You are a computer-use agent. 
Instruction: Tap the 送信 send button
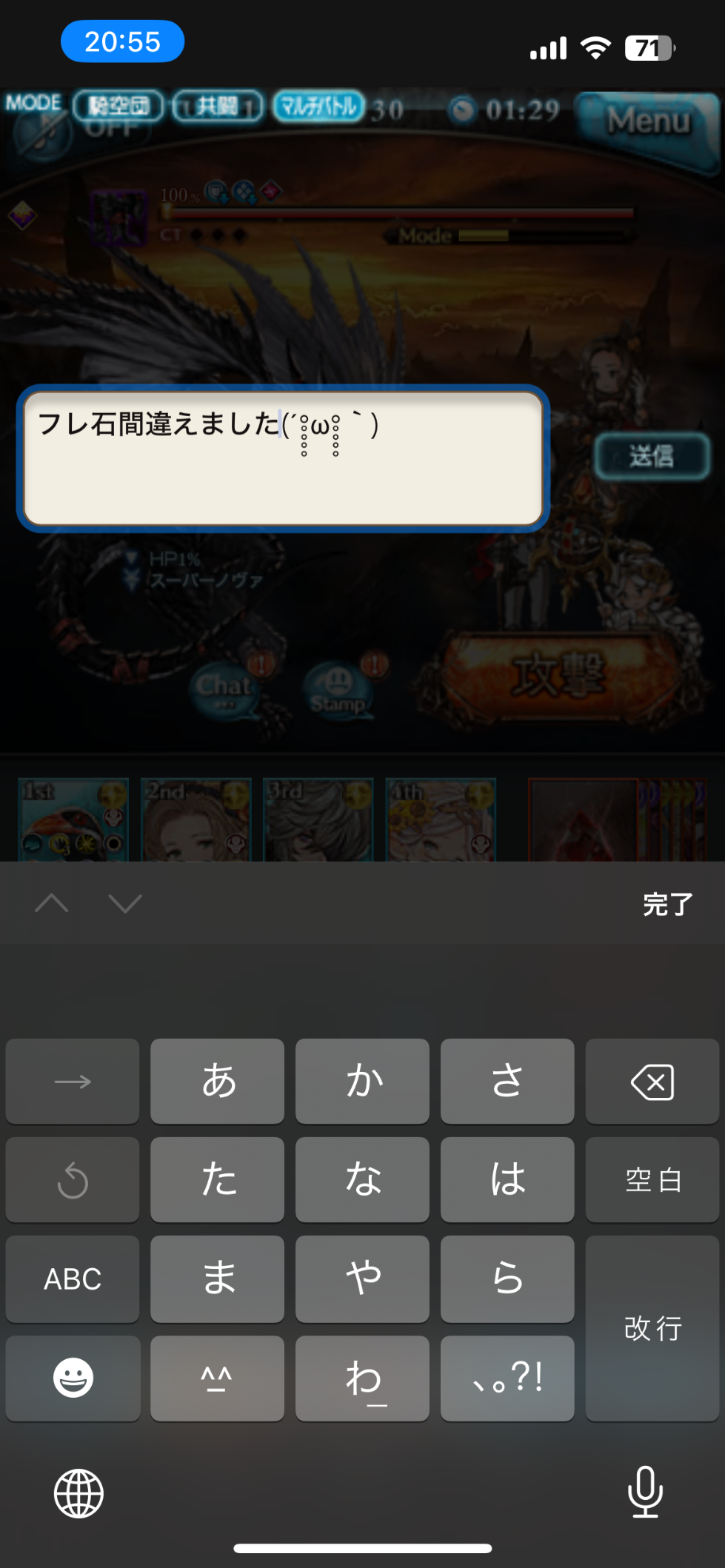pos(652,456)
